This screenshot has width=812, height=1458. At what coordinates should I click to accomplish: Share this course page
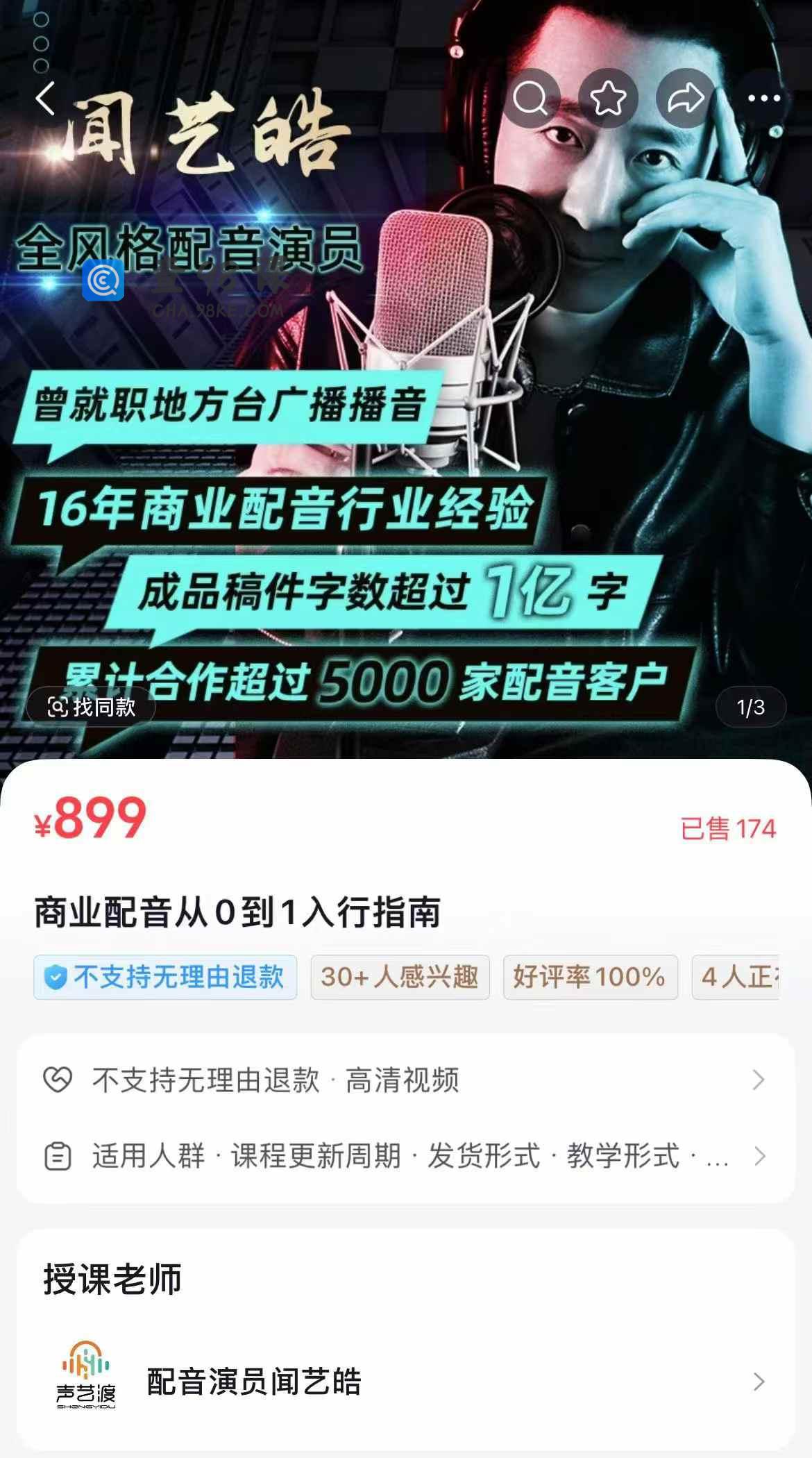(686, 99)
